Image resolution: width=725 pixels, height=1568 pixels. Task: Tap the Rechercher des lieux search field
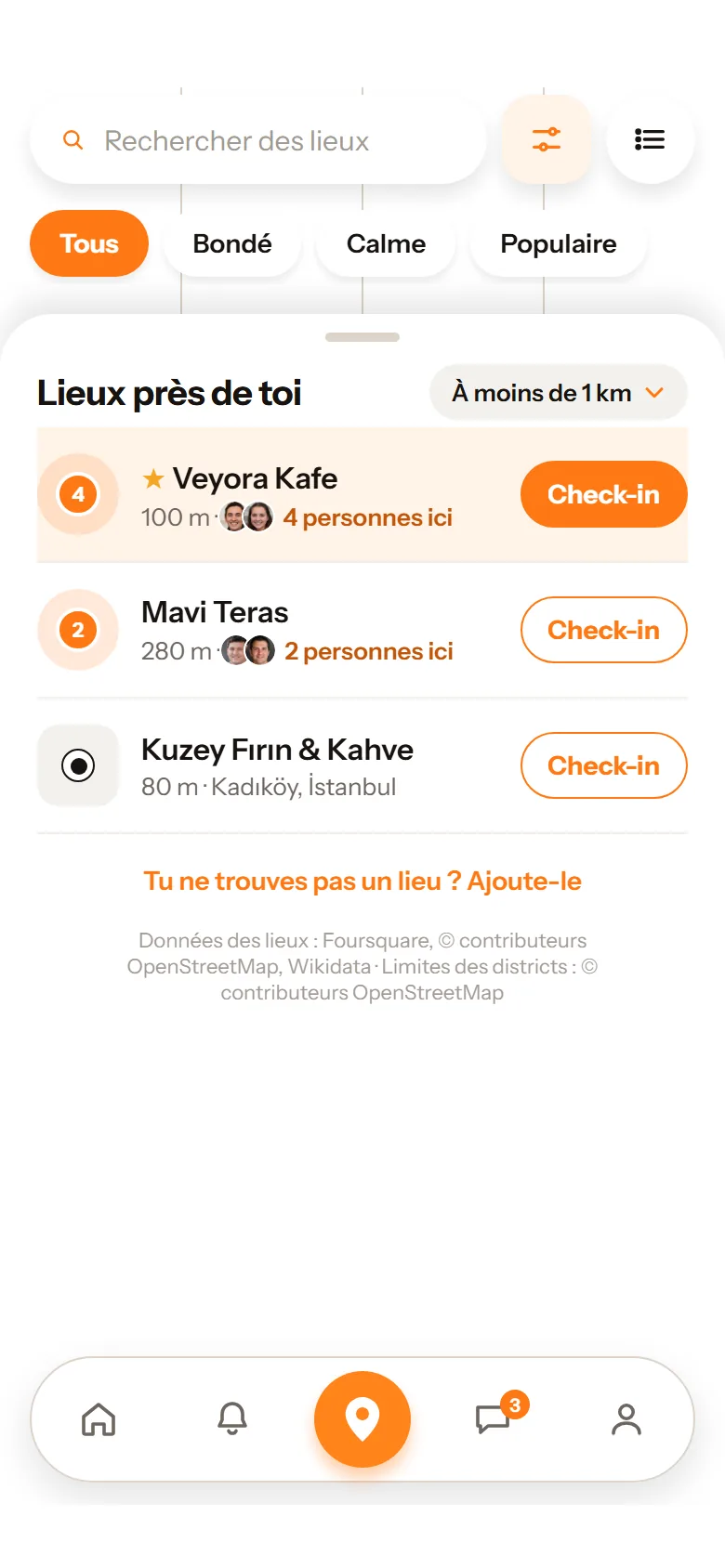[258, 140]
